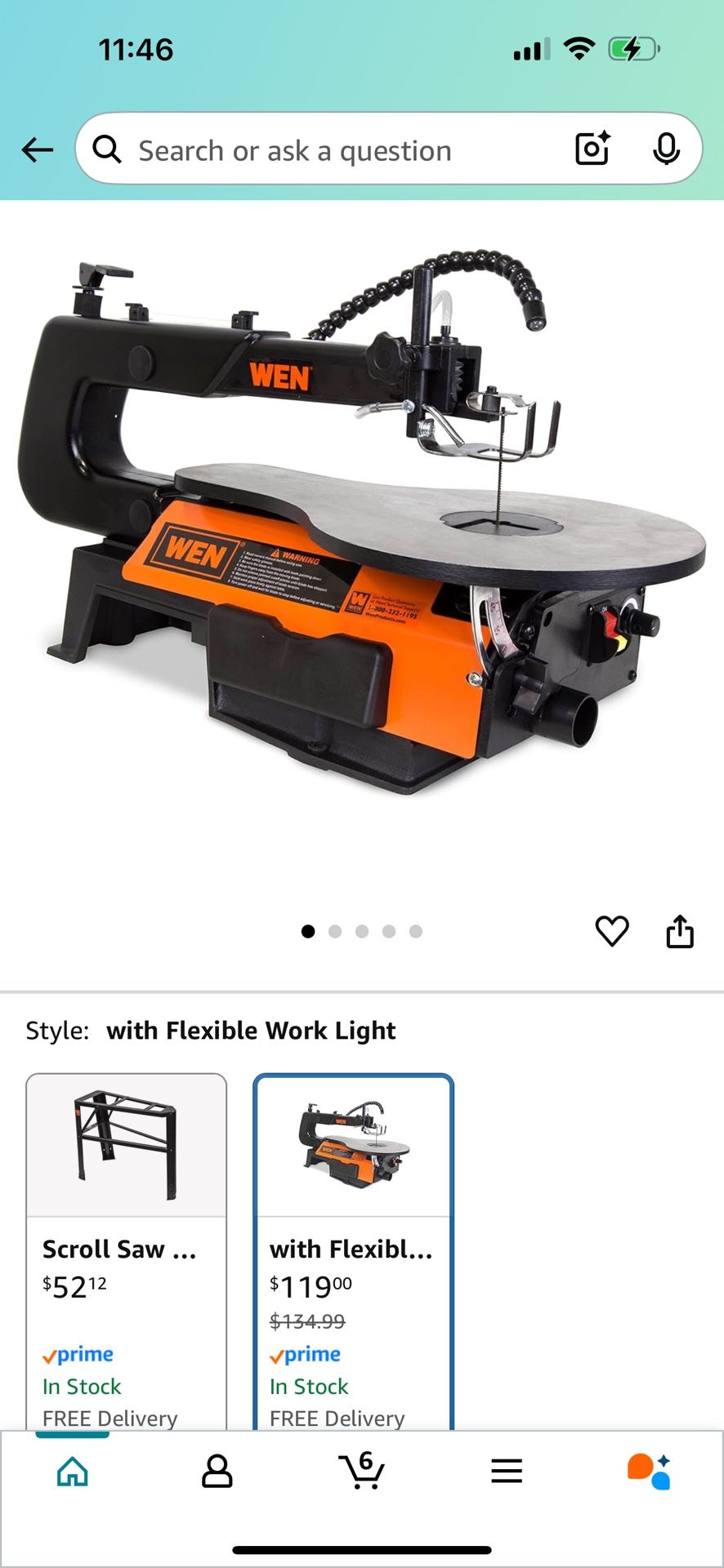Add this saw to your wish list
724x1568 pixels.
pos(612,931)
